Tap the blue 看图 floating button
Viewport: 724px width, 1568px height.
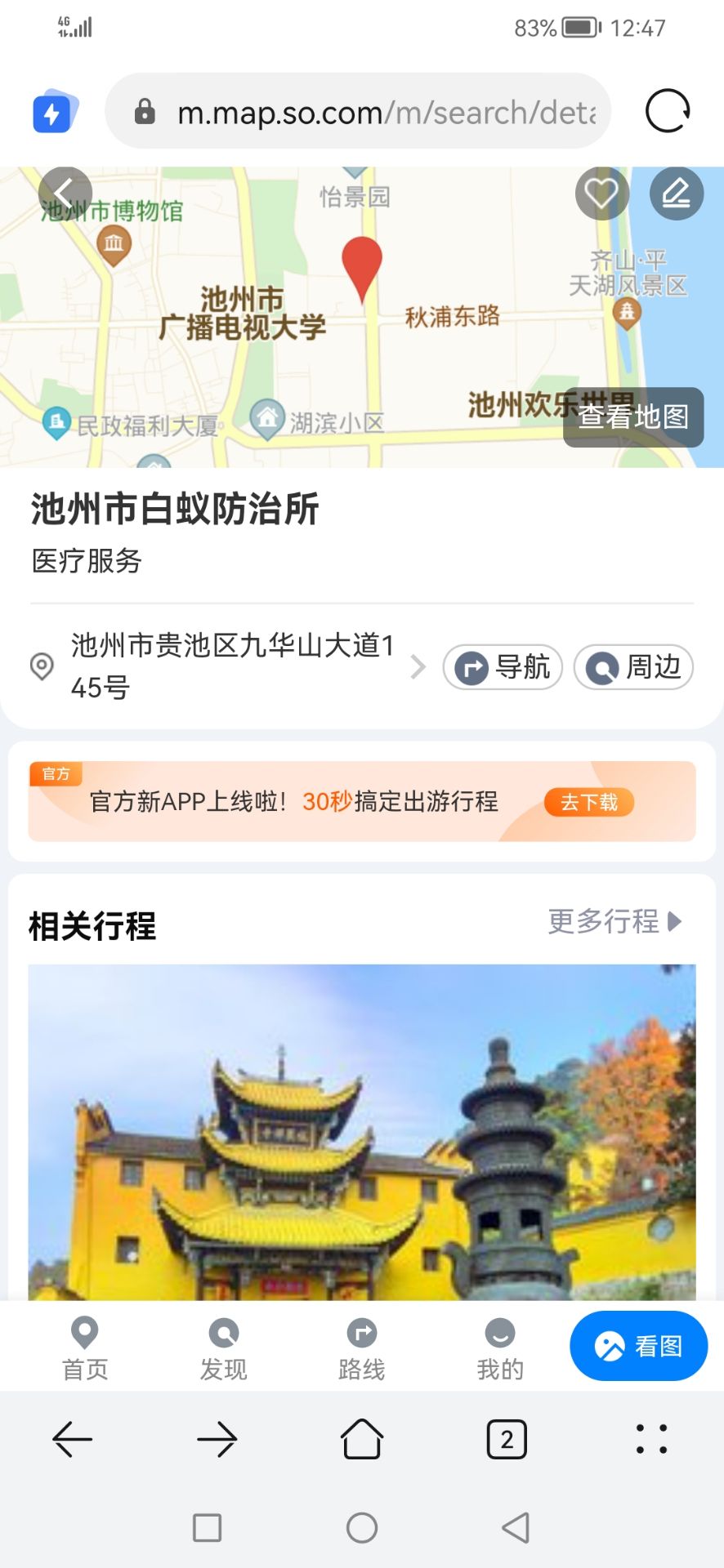point(638,1346)
